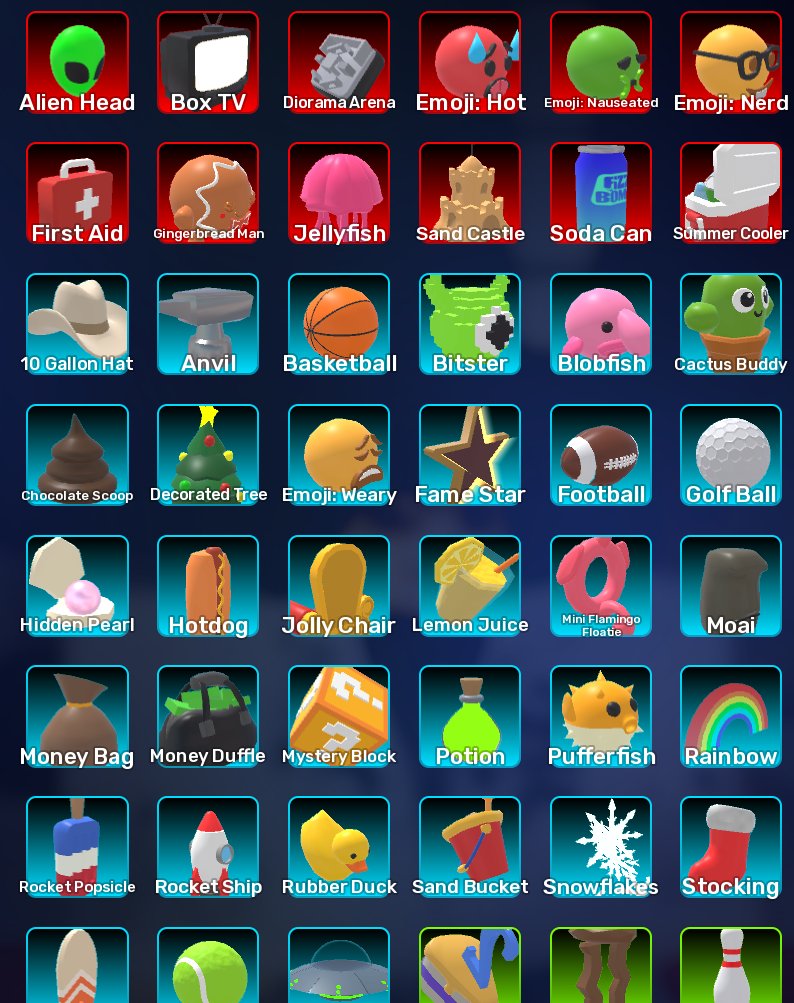This screenshot has width=794, height=1003.
Task: Tap the Rubber Duck tile
Action: [x=339, y=848]
